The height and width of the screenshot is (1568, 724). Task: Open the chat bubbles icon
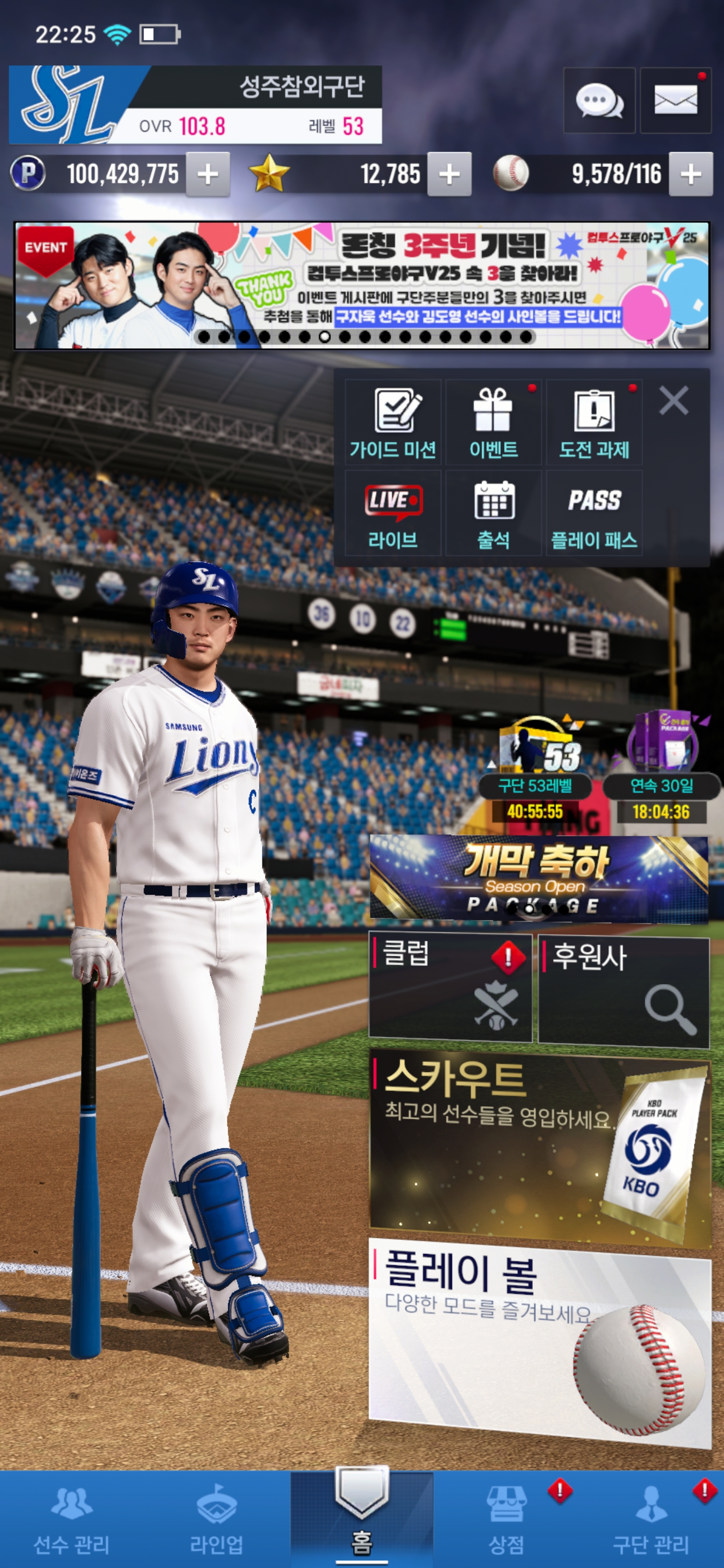tap(599, 101)
